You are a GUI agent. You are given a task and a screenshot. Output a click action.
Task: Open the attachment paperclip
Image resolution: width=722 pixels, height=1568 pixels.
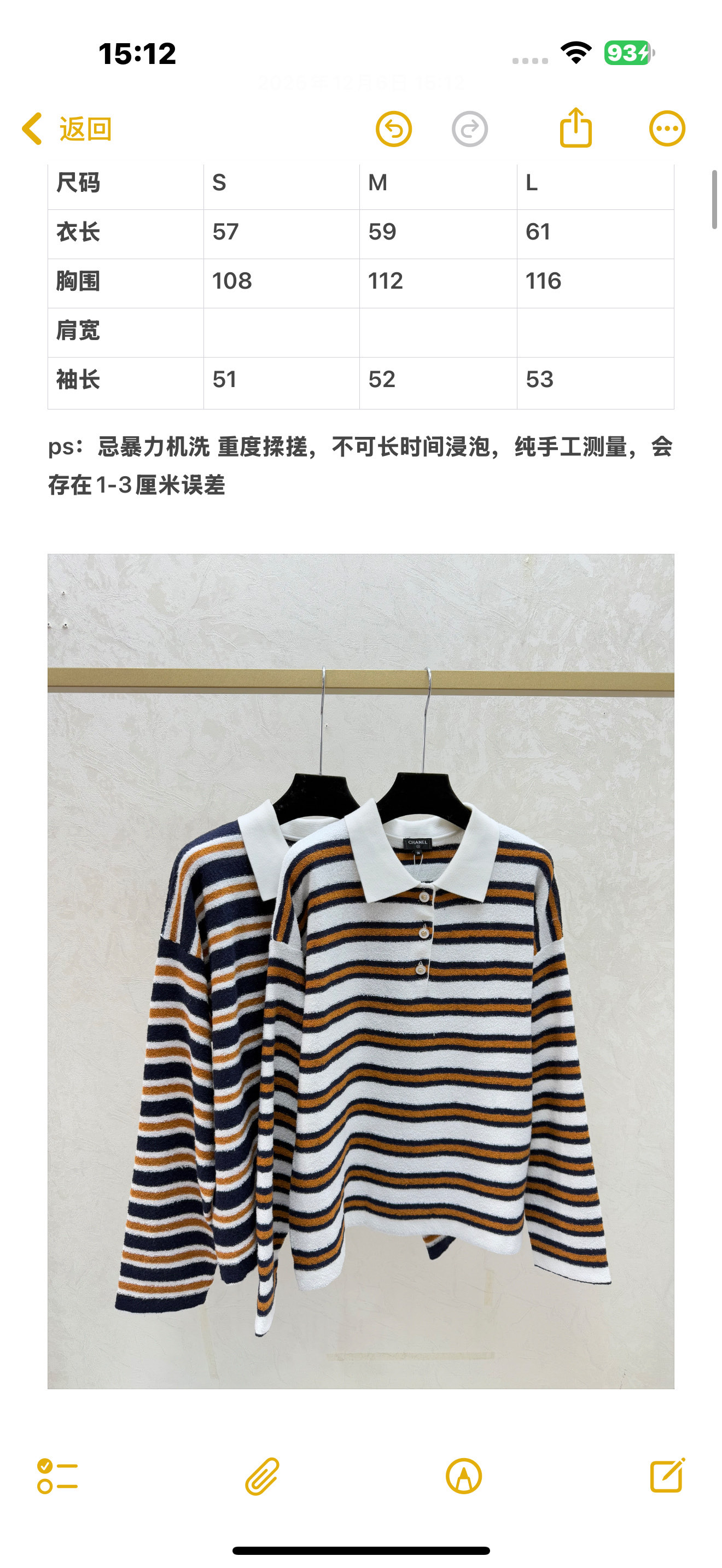point(262,1476)
